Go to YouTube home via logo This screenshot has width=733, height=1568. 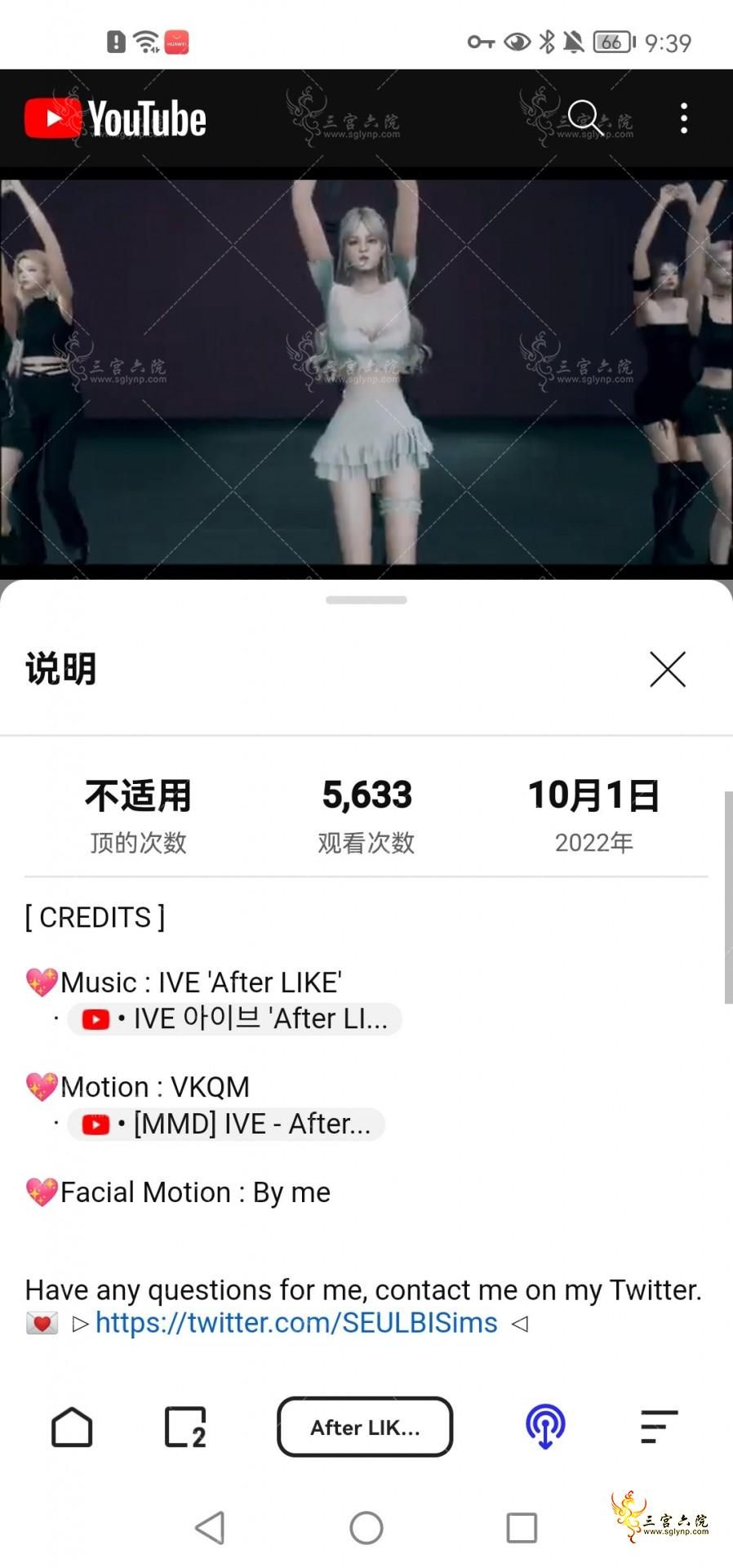(x=115, y=118)
